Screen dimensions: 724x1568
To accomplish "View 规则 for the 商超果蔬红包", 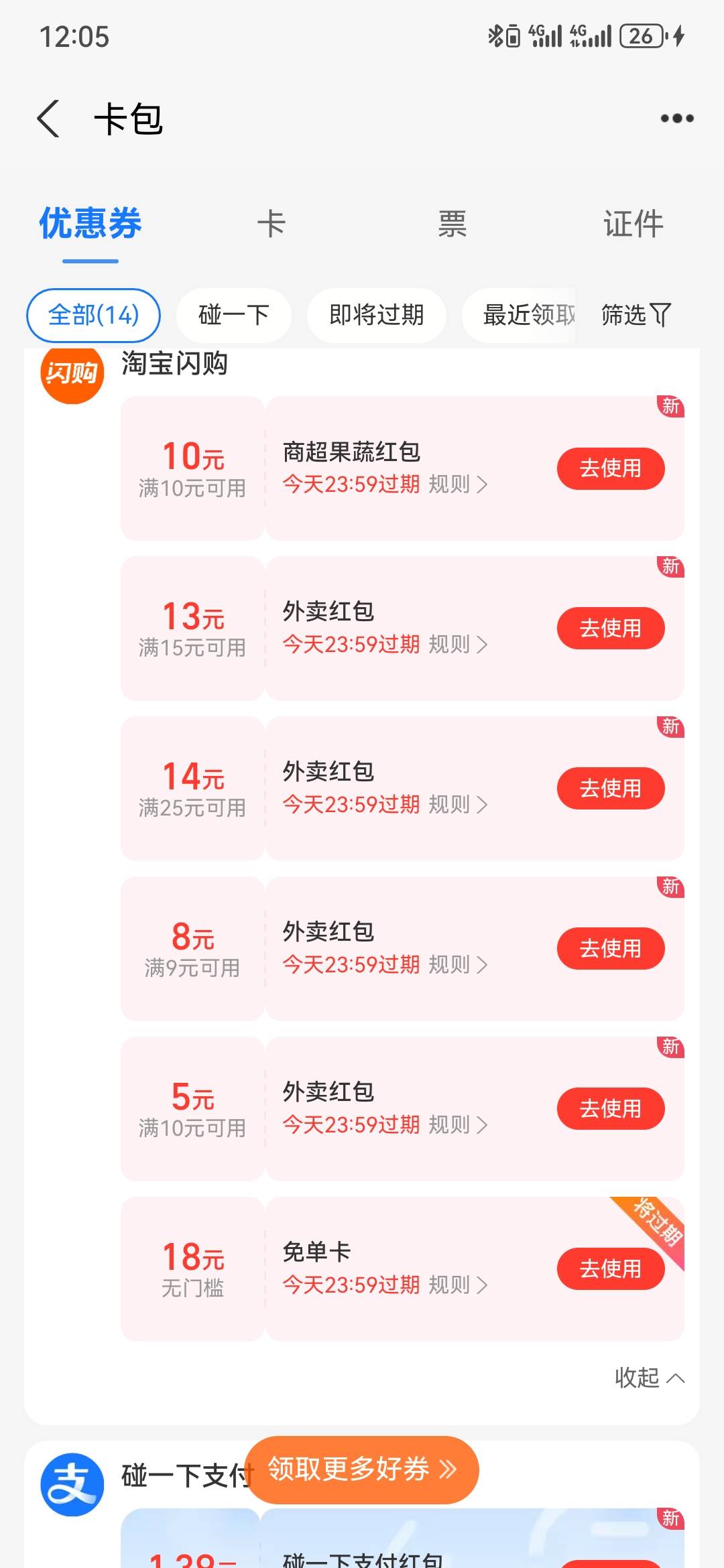I will point(458,484).
